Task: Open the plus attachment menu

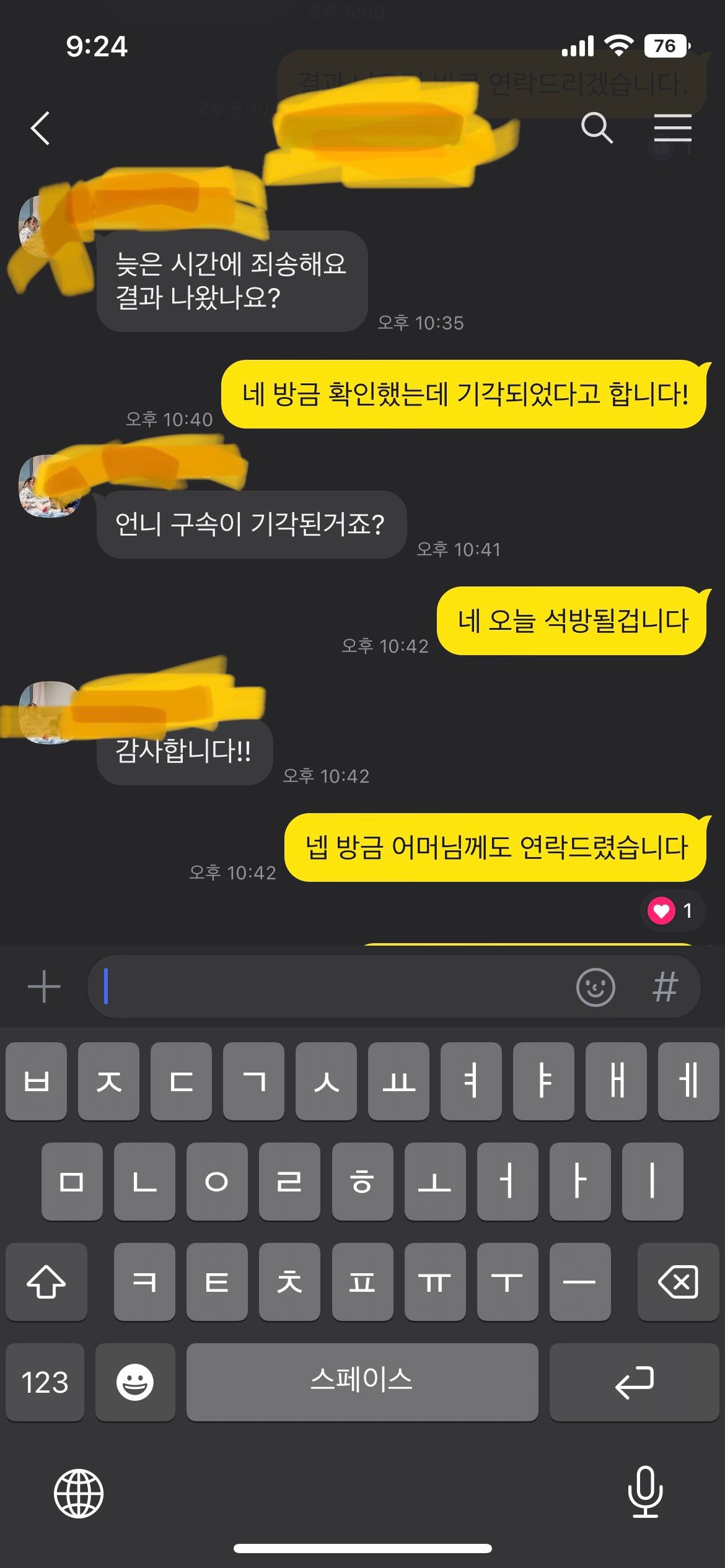Action: coord(44,987)
